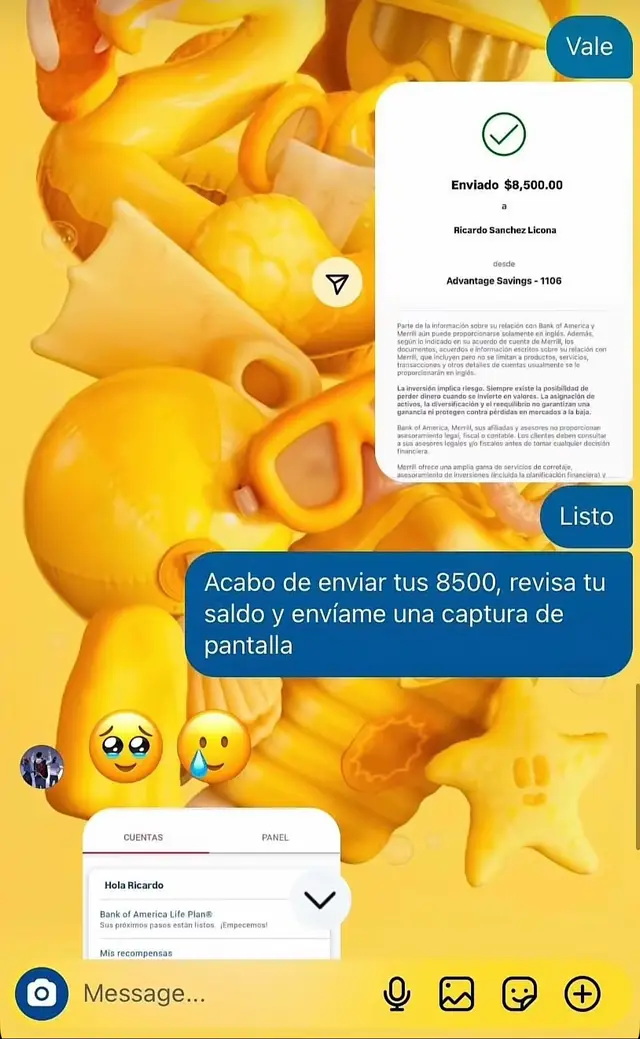Open the sticker picker
Image resolution: width=640 pixels, height=1039 pixels.
519,993
